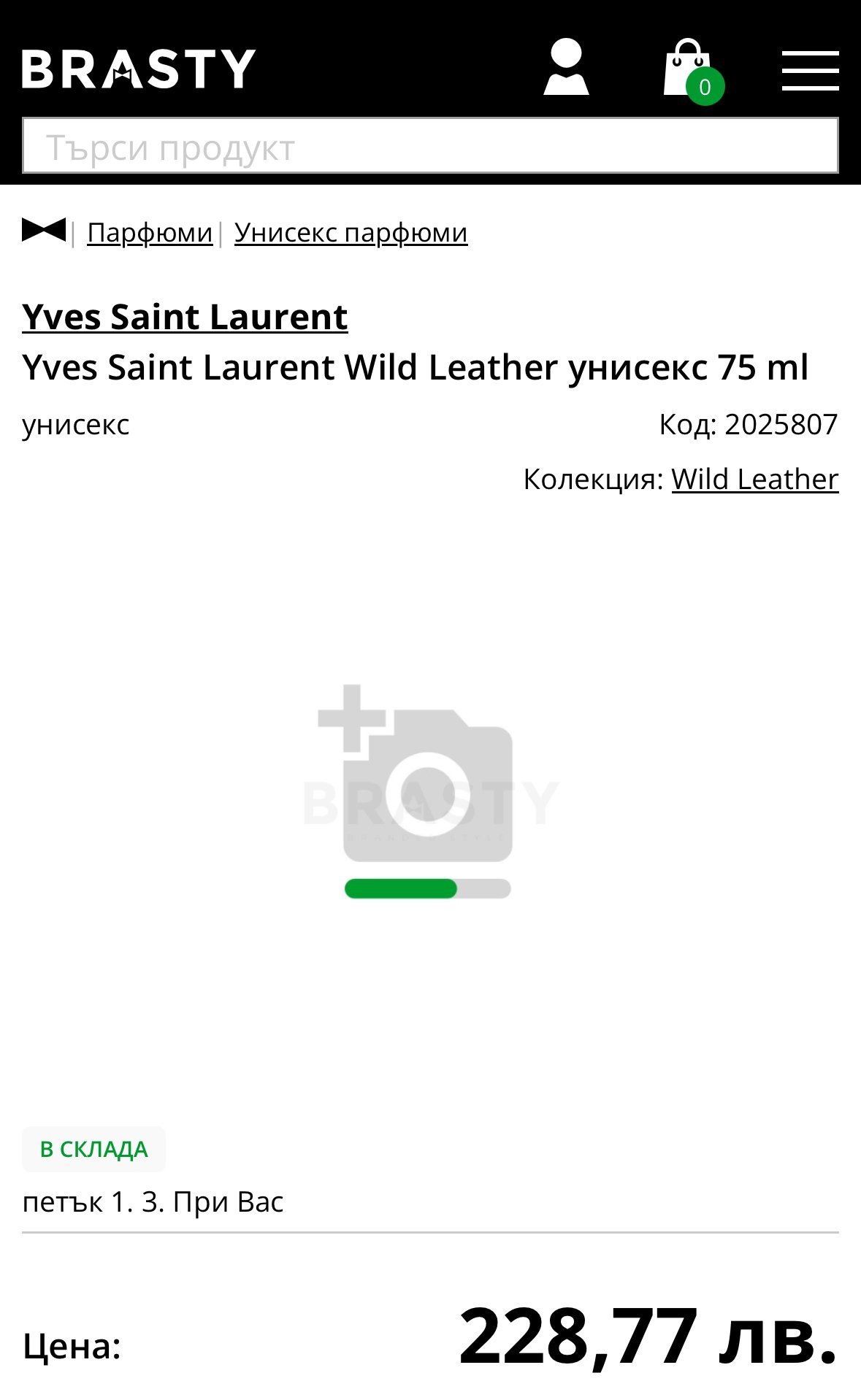The image size is (861, 1400).
Task: Open the Унисекс парфюми breadcrumb link
Action: [351, 233]
